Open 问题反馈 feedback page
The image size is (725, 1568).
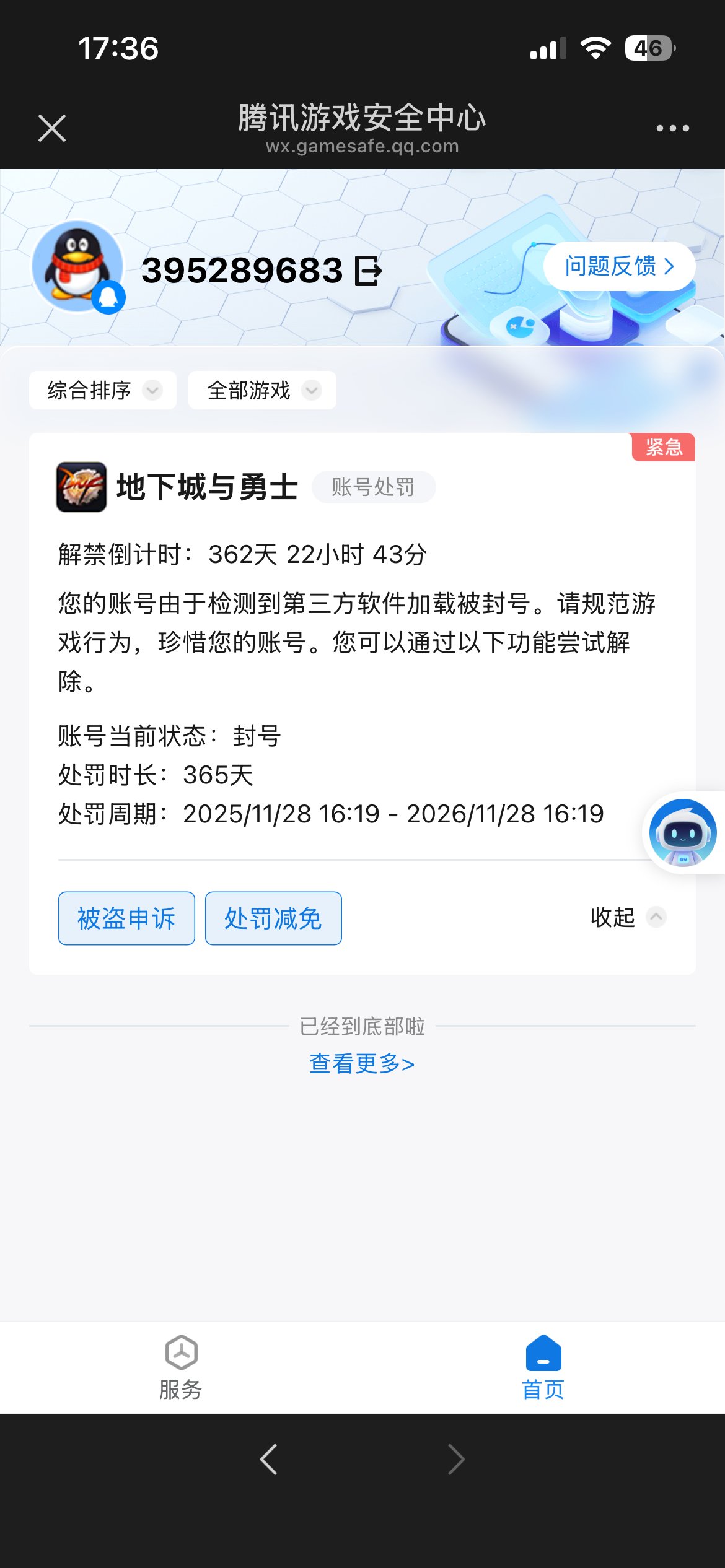(618, 265)
